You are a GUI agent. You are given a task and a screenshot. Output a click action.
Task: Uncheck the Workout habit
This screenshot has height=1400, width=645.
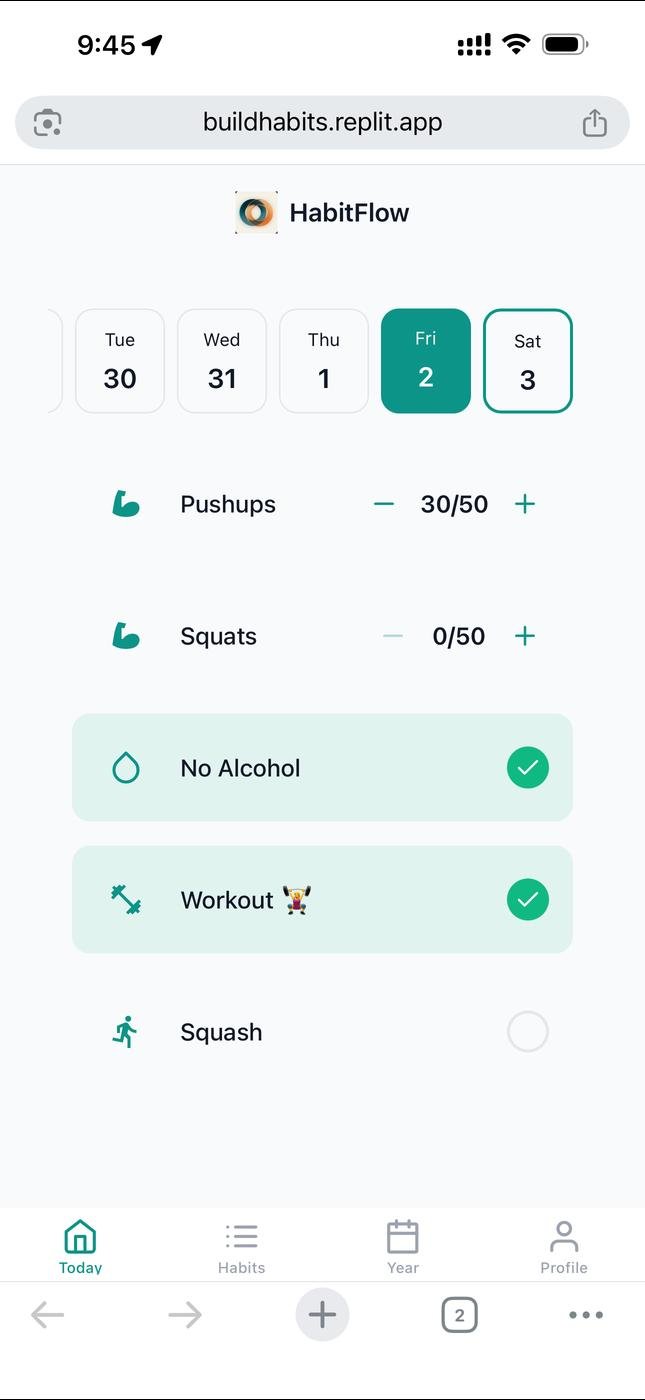pos(527,900)
